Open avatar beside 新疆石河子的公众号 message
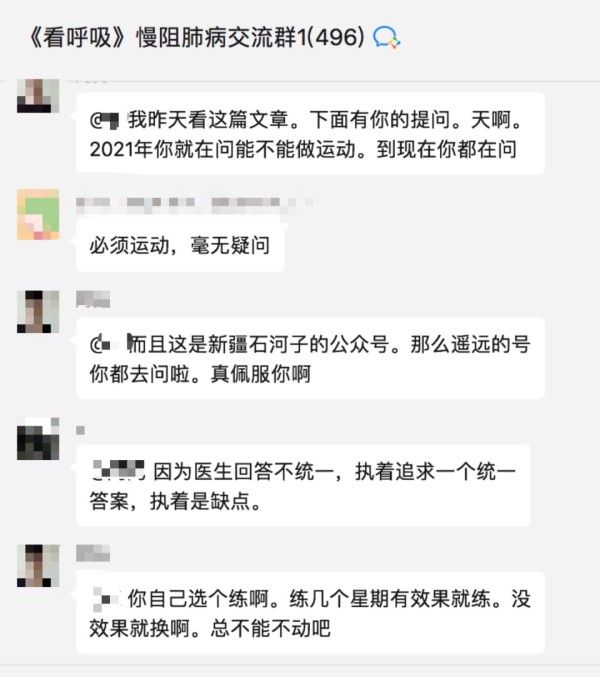This screenshot has width=600, height=677. tap(38, 312)
